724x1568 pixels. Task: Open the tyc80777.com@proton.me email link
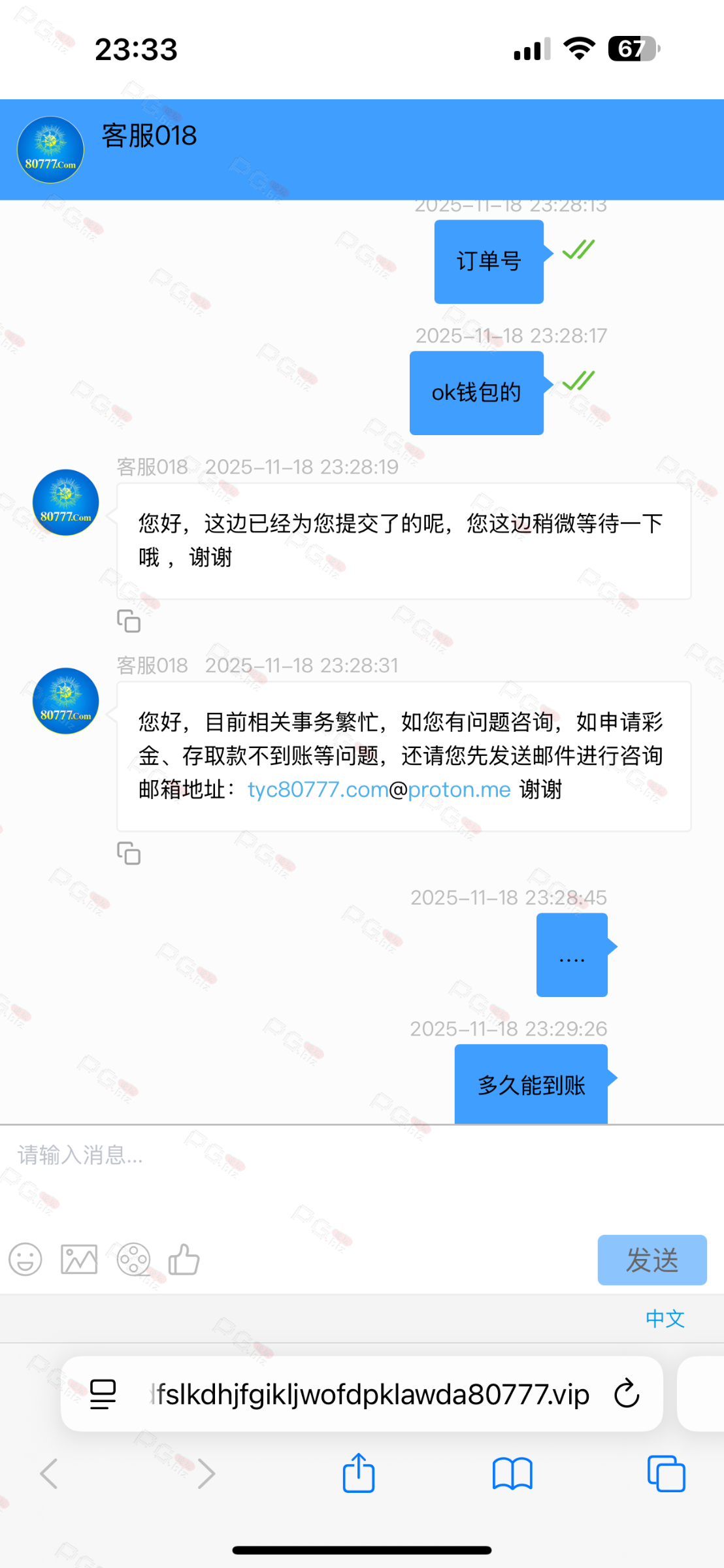(x=379, y=790)
